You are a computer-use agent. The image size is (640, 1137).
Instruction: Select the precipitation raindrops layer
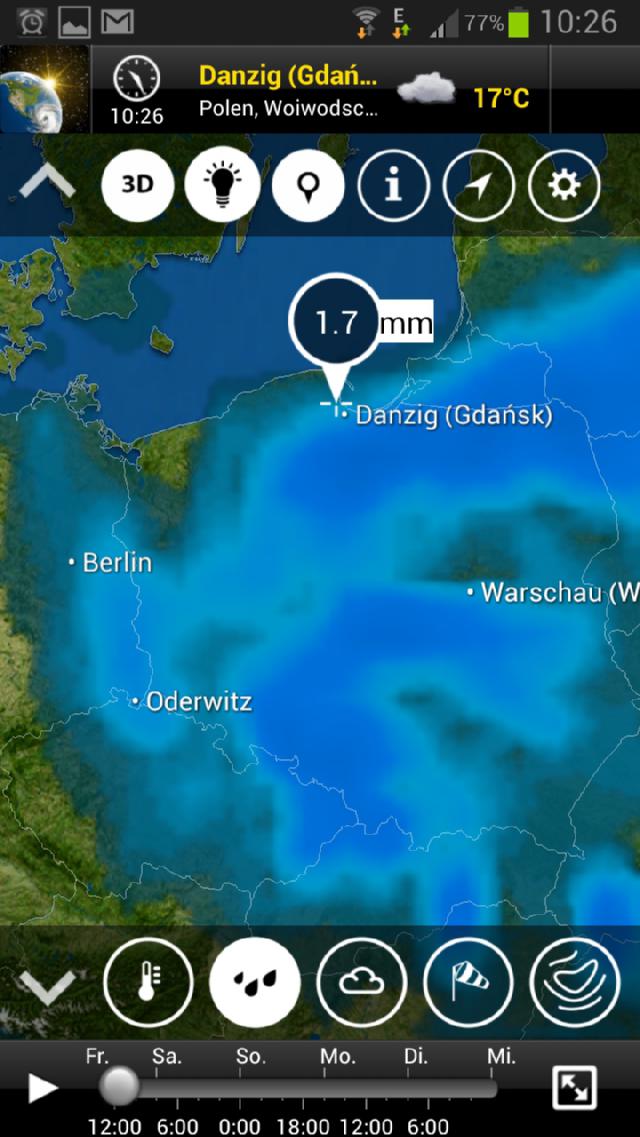[x=255, y=982]
